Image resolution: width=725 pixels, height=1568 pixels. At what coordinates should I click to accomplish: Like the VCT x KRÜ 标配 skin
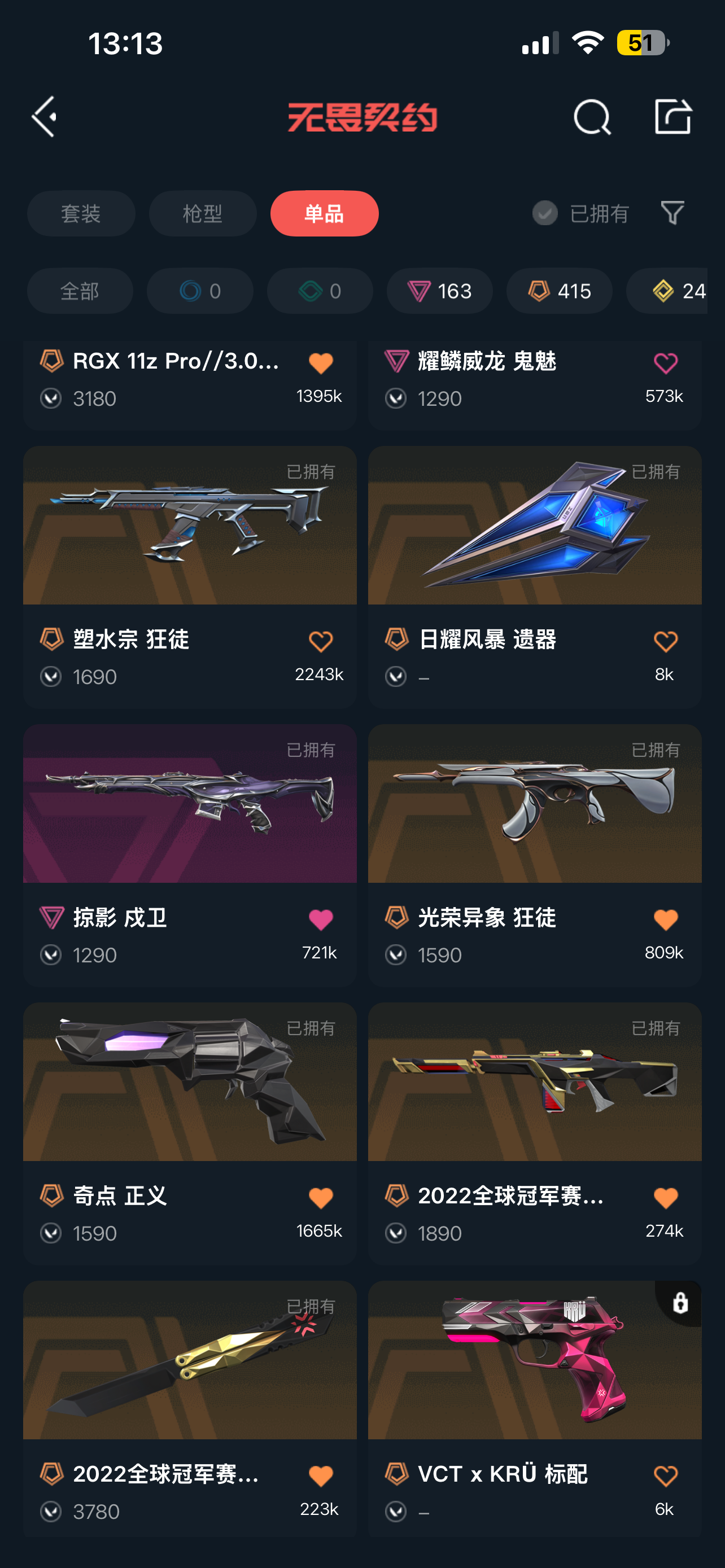click(665, 1475)
